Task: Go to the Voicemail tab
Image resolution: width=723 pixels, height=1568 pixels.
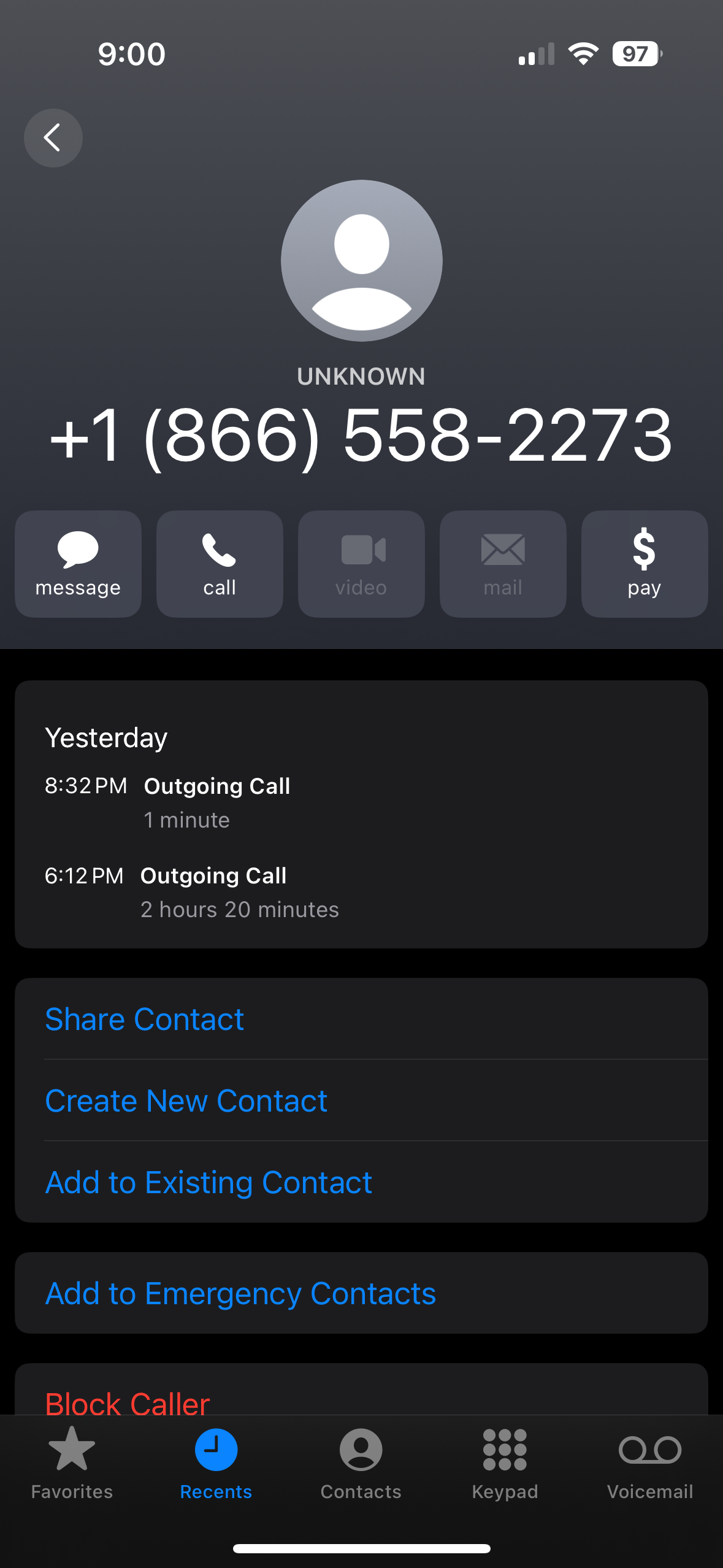Action: click(x=649, y=1463)
